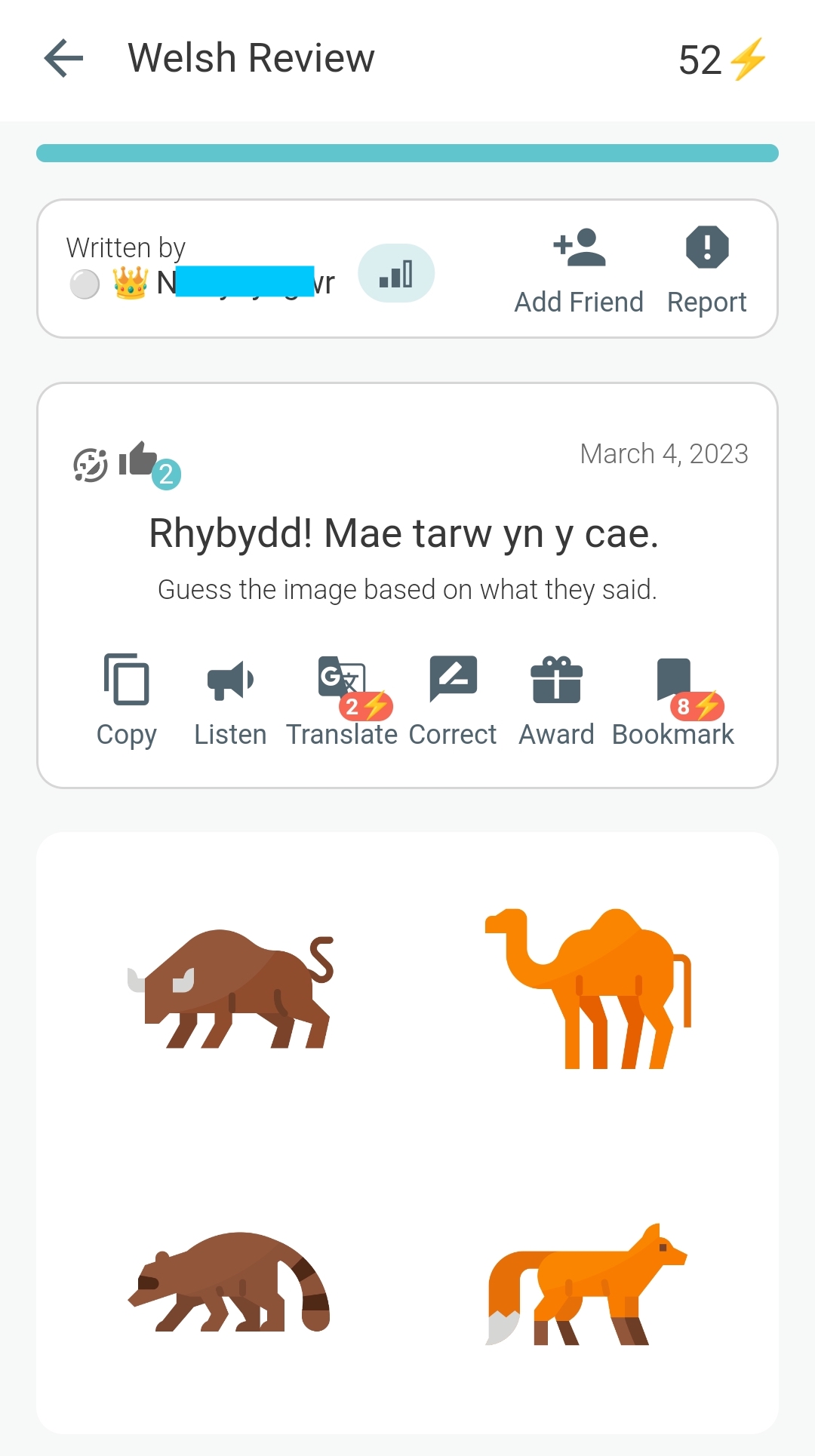Pick the raccoon image
Viewport: 815px width, 1456px height.
coord(229,1282)
